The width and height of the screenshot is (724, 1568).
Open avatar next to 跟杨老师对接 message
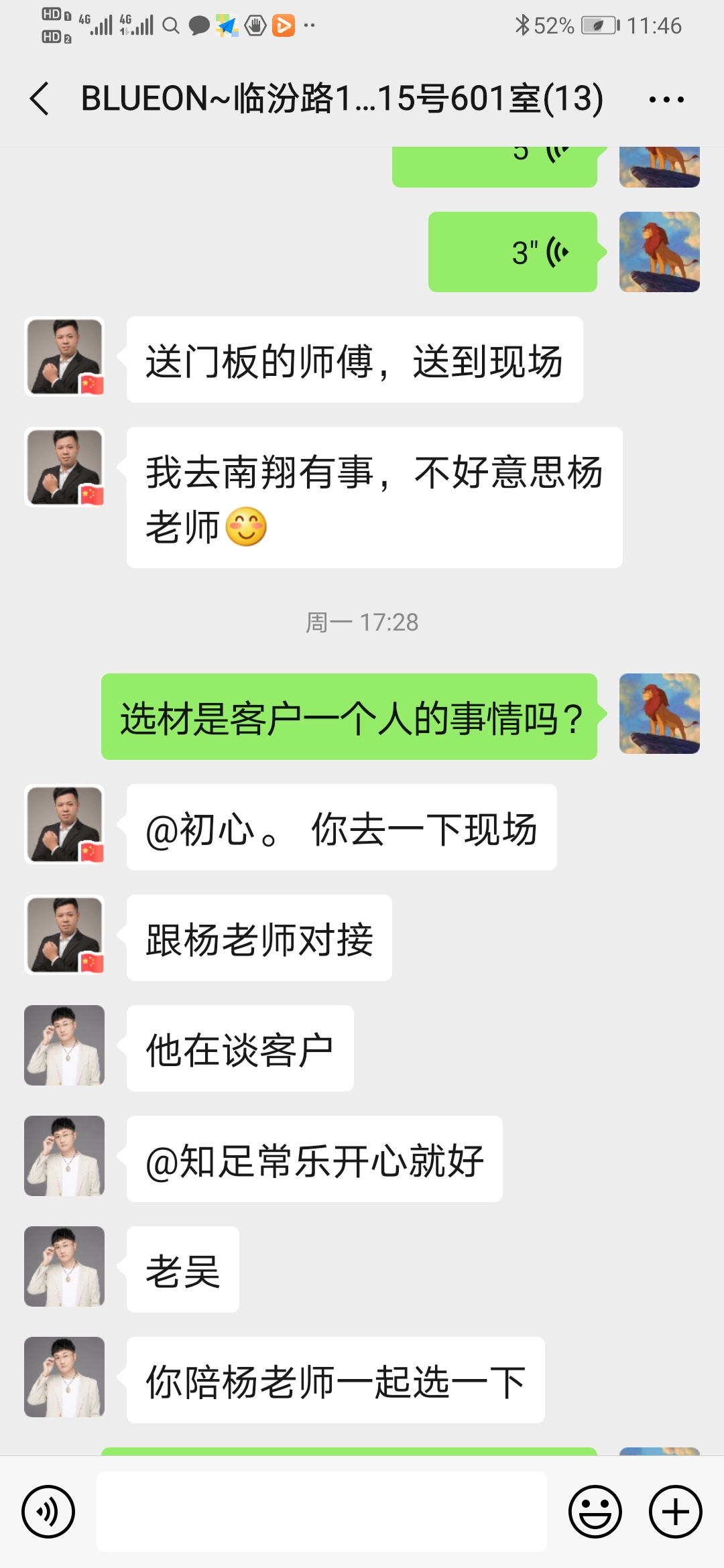click(x=64, y=935)
